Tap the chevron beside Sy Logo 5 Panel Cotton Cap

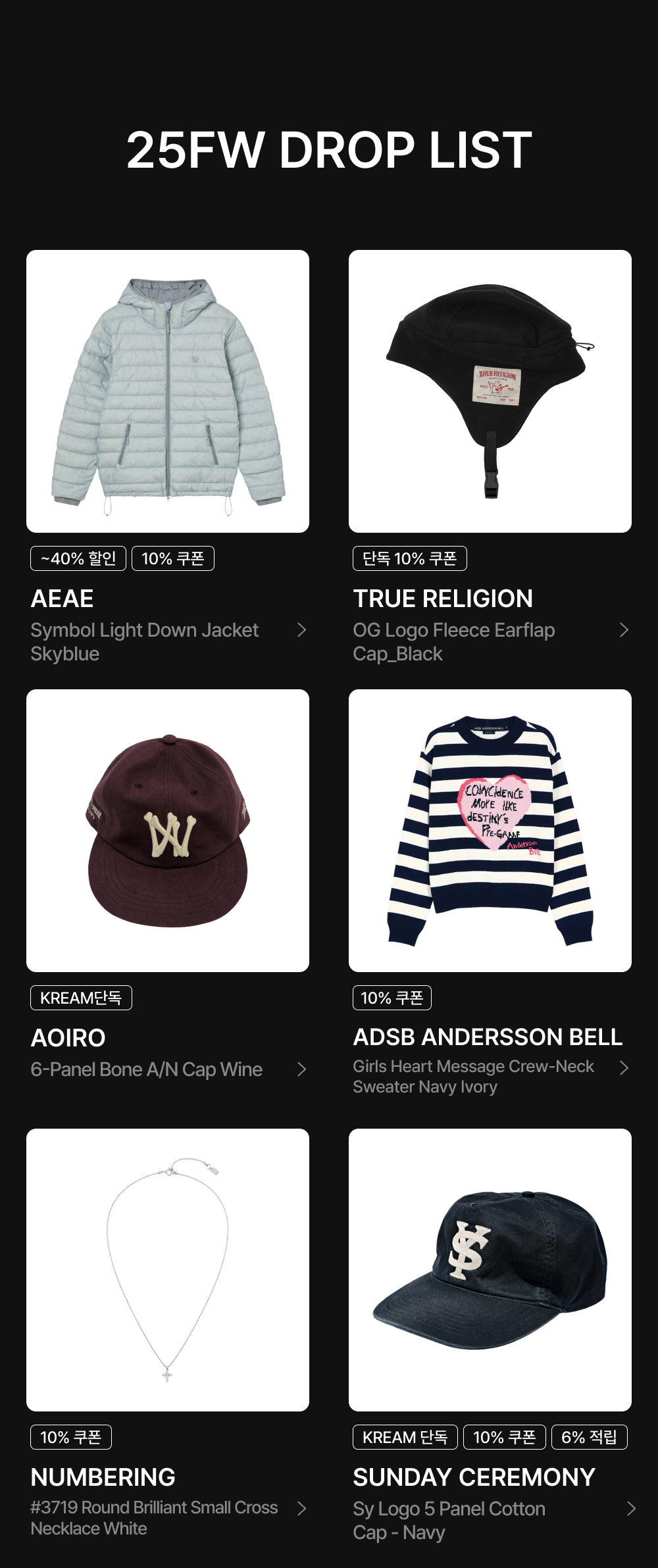coord(631,1509)
